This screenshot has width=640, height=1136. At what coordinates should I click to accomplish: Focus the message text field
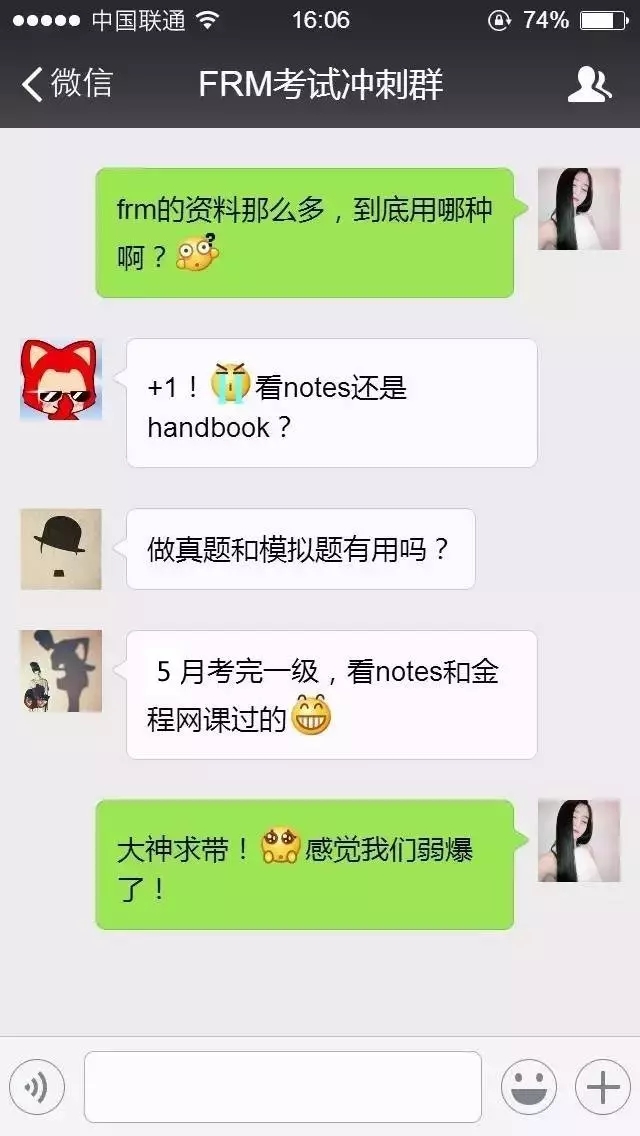pyautogui.click(x=282, y=1086)
